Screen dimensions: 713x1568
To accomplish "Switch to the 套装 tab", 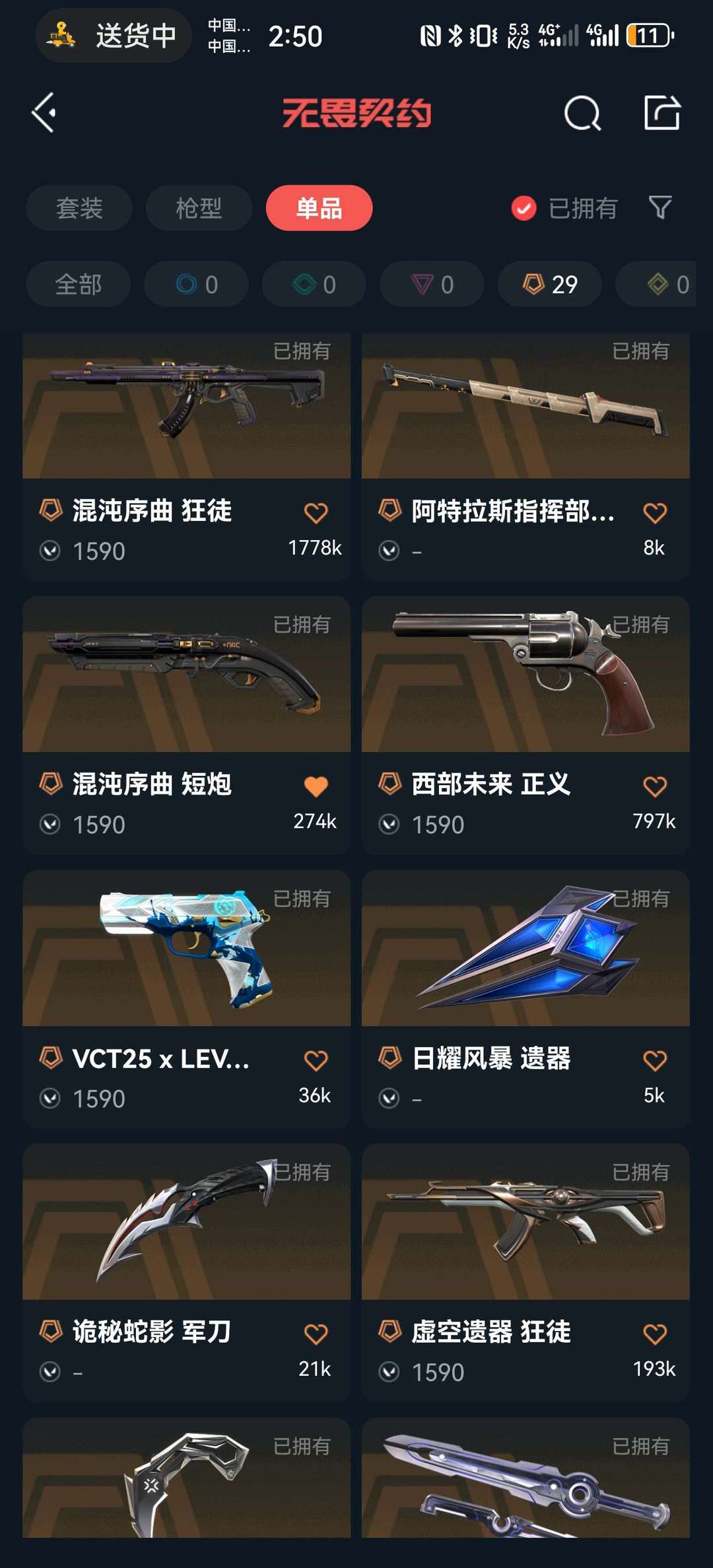I will click(x=79, y=209).
